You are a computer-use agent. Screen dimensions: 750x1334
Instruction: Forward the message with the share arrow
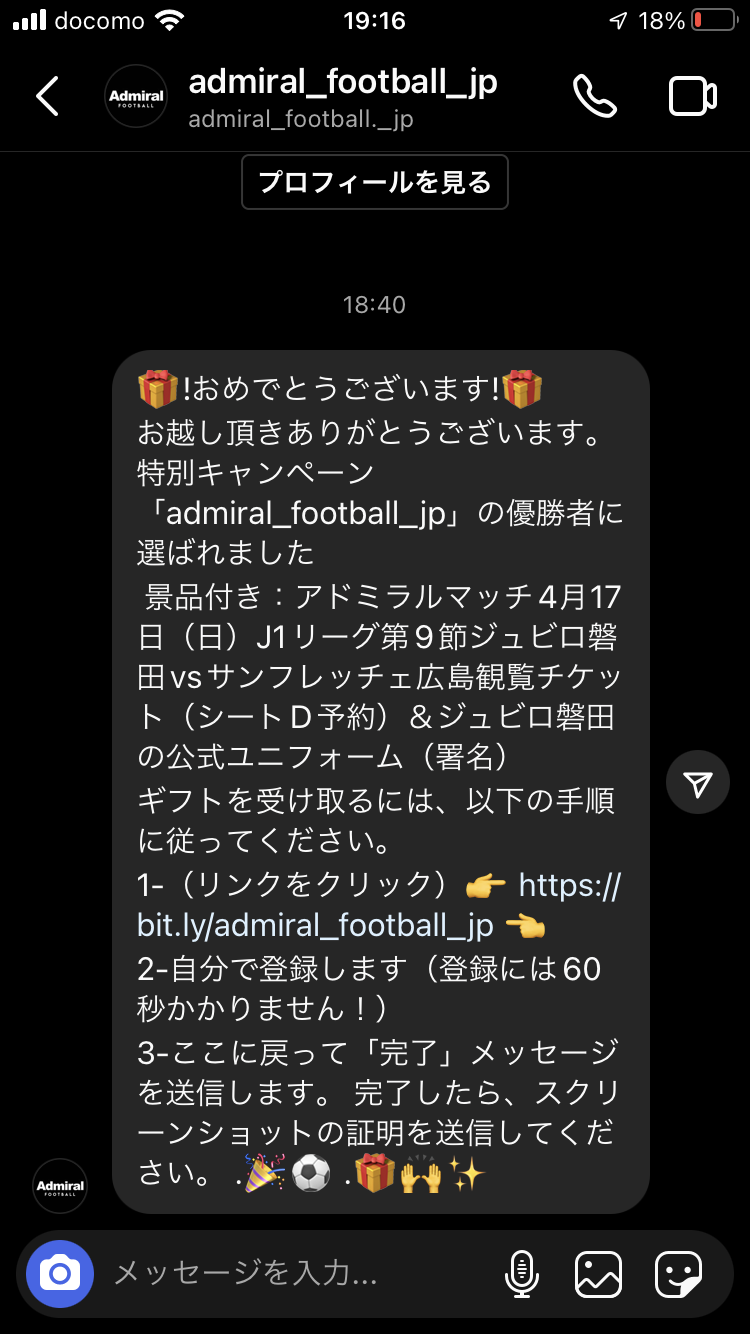698,782
